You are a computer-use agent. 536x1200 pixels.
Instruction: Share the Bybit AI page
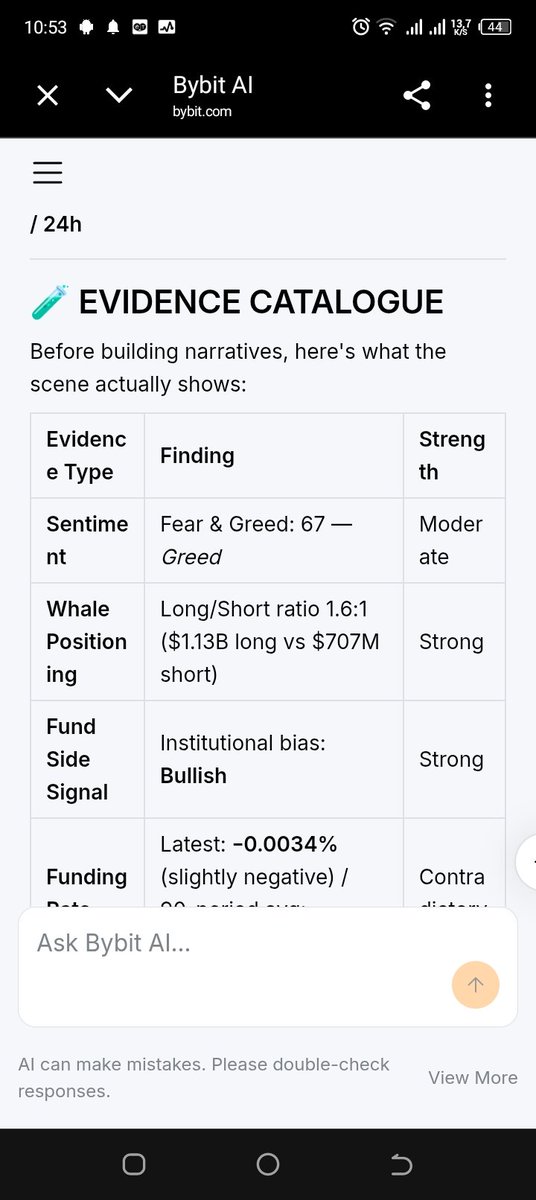click(416, 95)
